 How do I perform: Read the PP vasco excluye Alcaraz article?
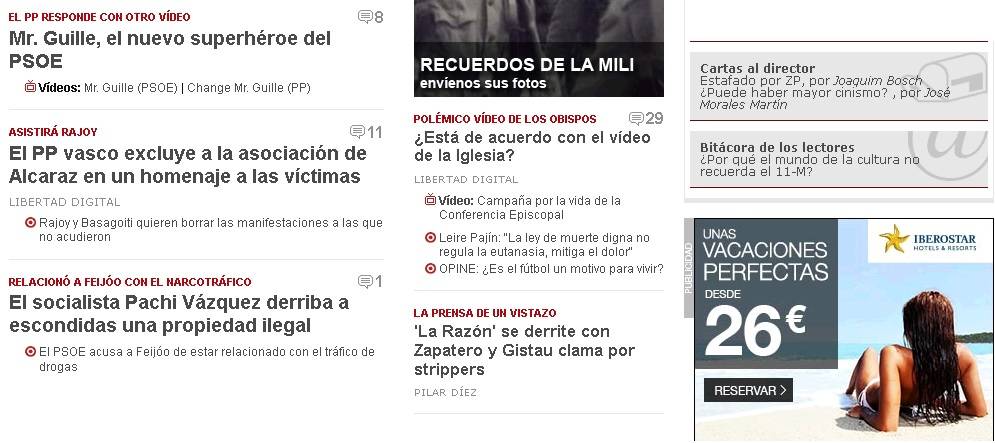coord(188,165)
